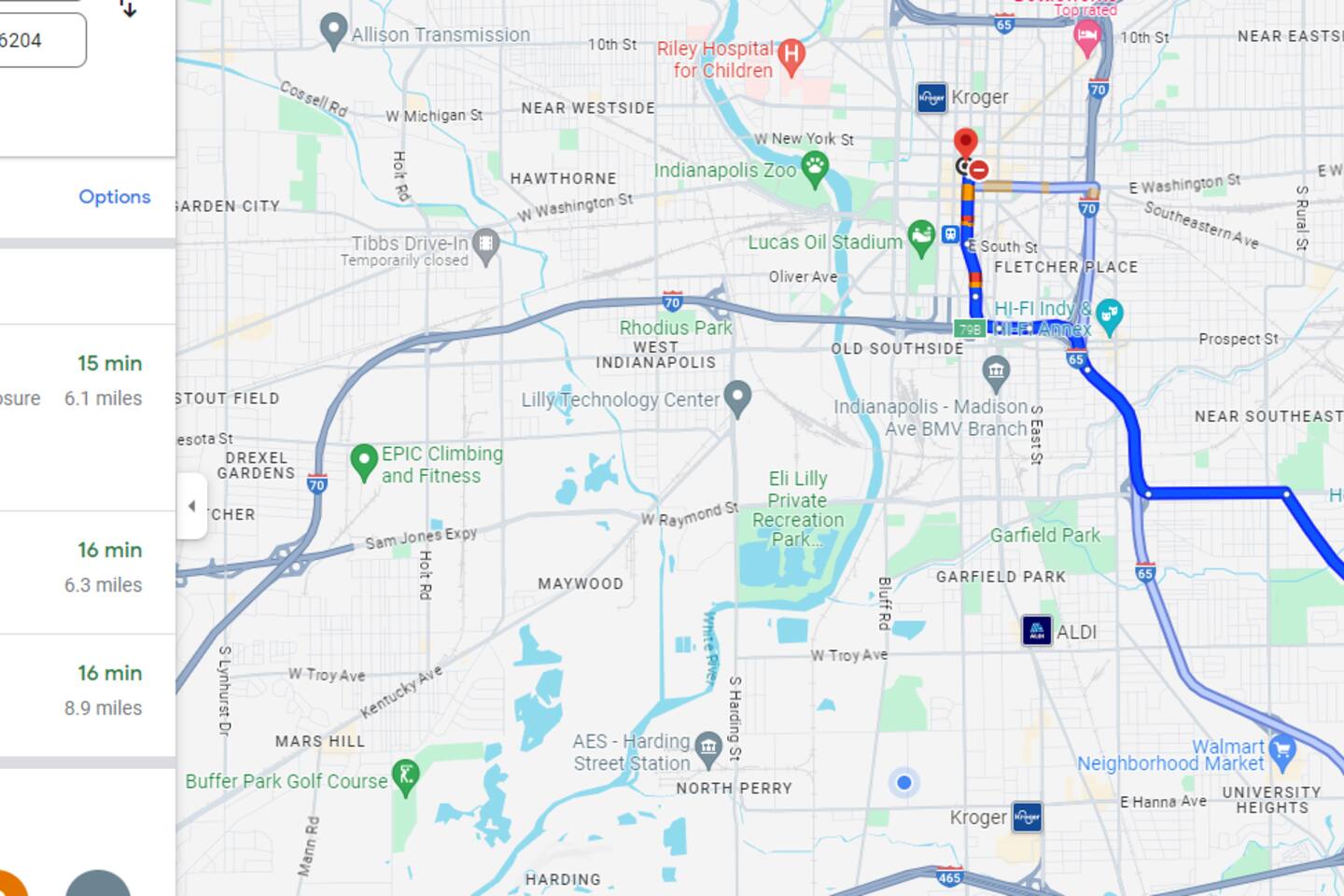1344x896 pixels.
Task: Open ALDI store marker
Action: 1036,631
